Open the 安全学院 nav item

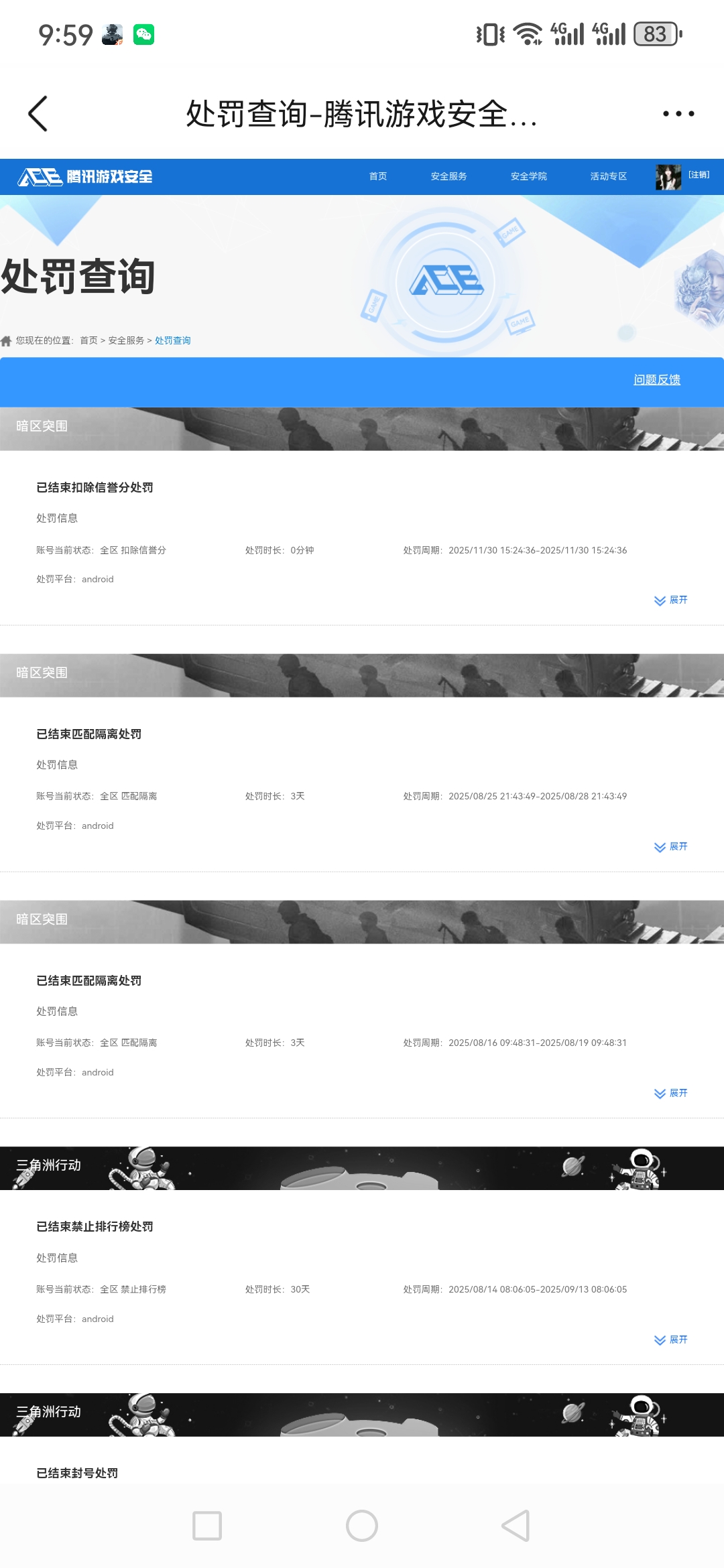pyautogui.click(x=528, y=176)
